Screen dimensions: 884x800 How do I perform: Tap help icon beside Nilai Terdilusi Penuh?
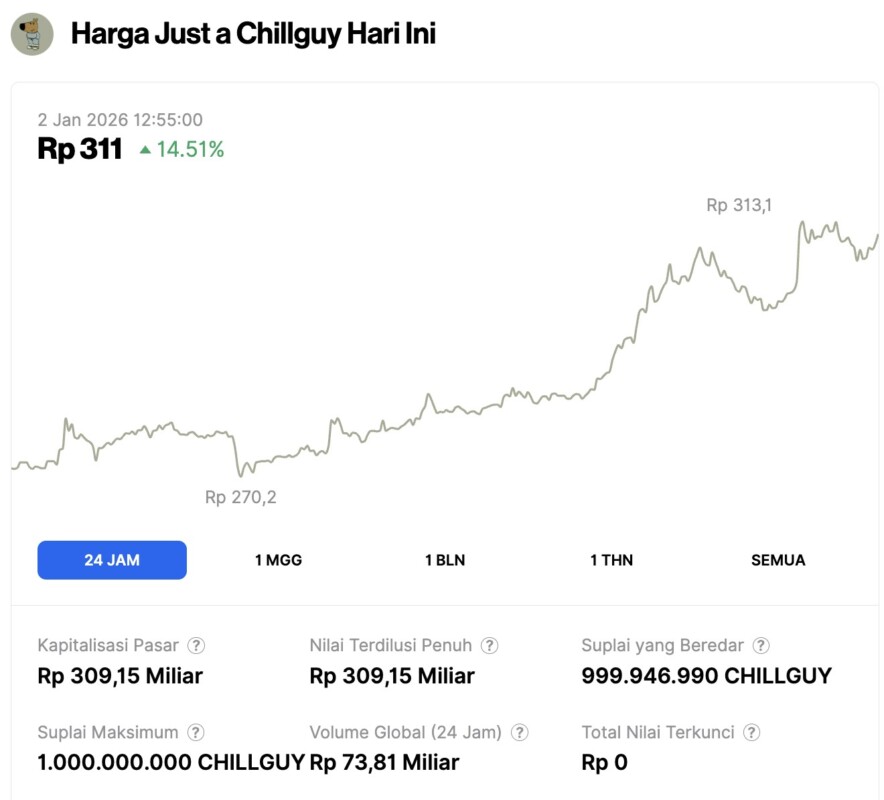[489, 646]
